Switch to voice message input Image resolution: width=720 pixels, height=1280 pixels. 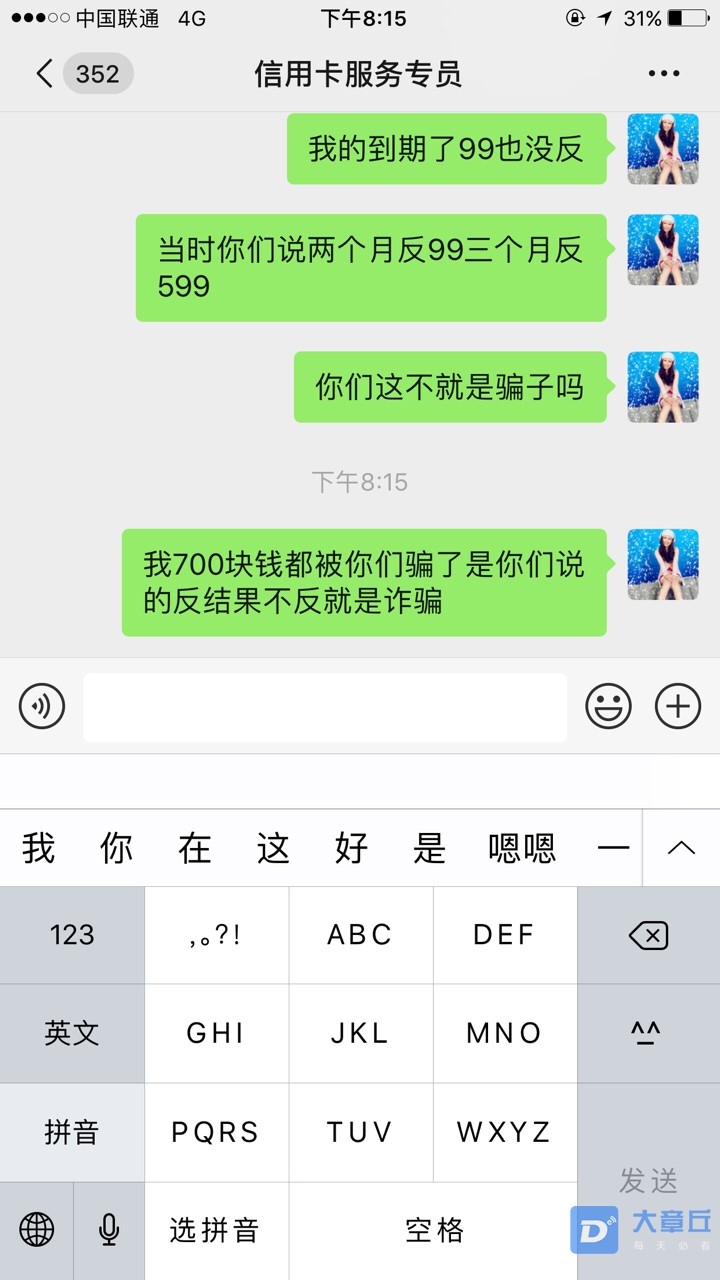click(x=42, y=707)
